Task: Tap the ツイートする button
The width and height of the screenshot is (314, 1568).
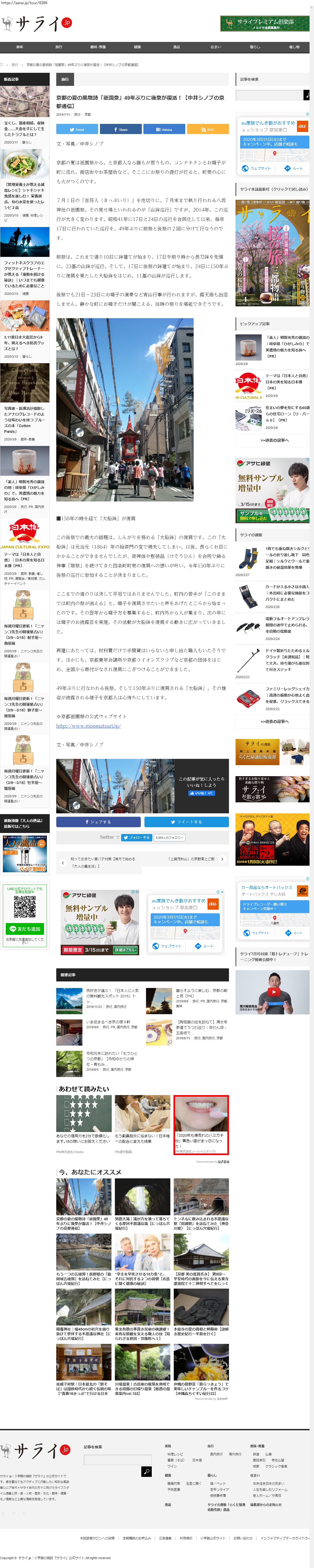Action: pos(186,822)
